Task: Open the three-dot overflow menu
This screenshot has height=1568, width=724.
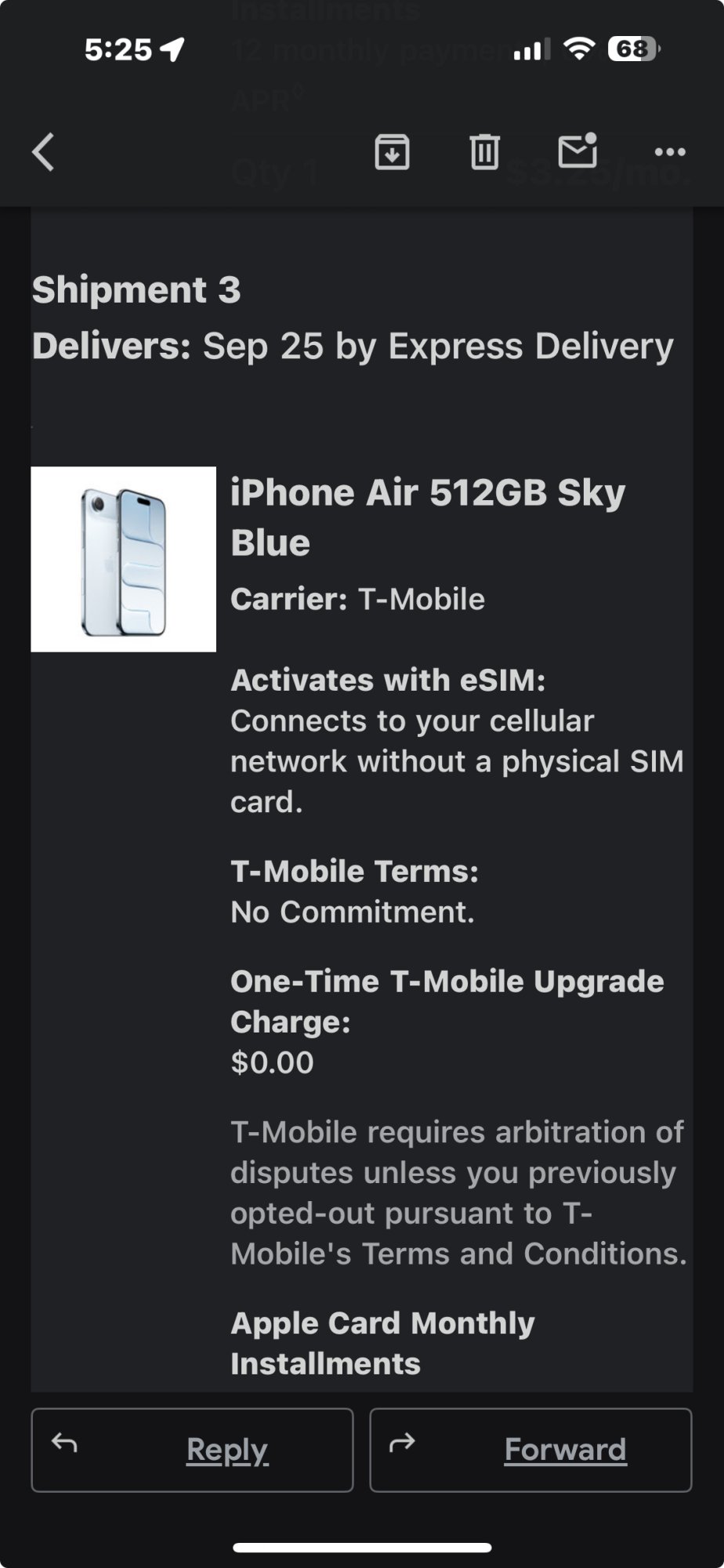Action: [670, 152]
